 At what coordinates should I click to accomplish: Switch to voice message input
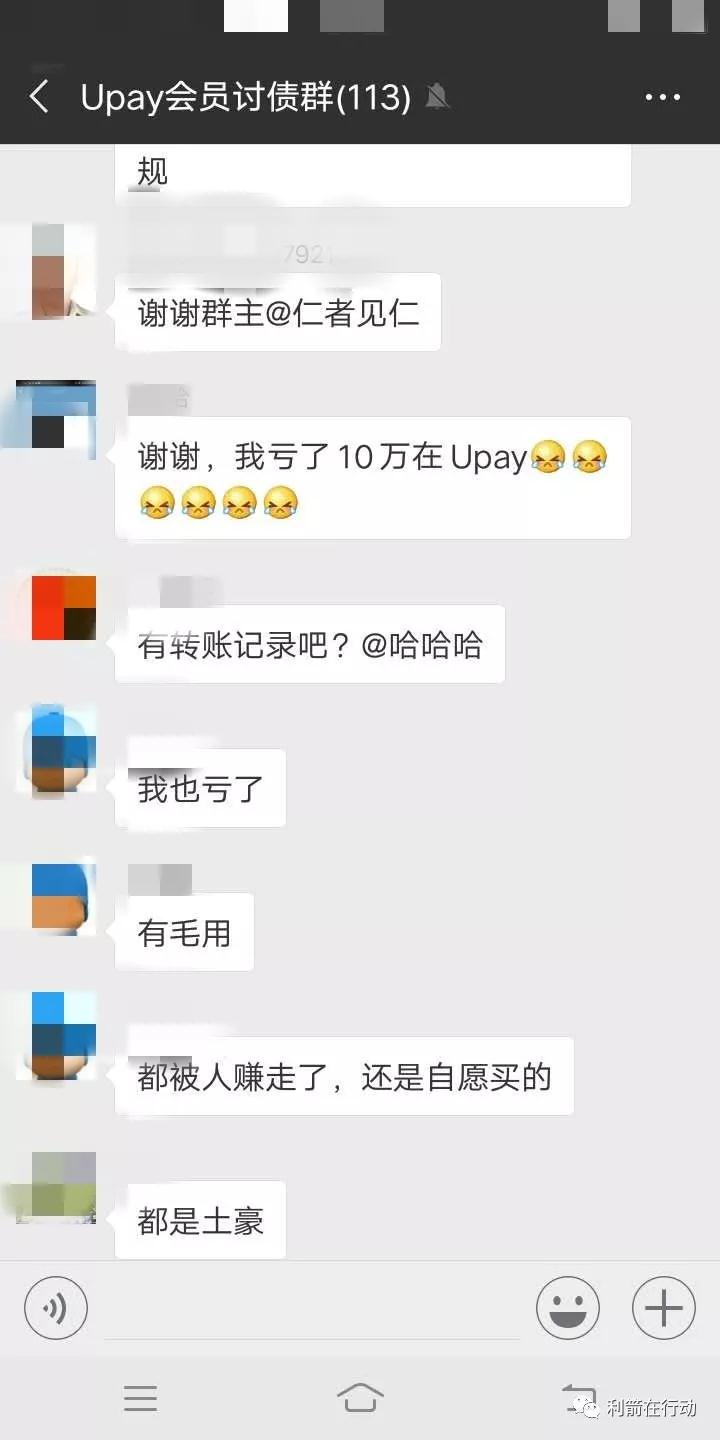tap(56, 1308)
